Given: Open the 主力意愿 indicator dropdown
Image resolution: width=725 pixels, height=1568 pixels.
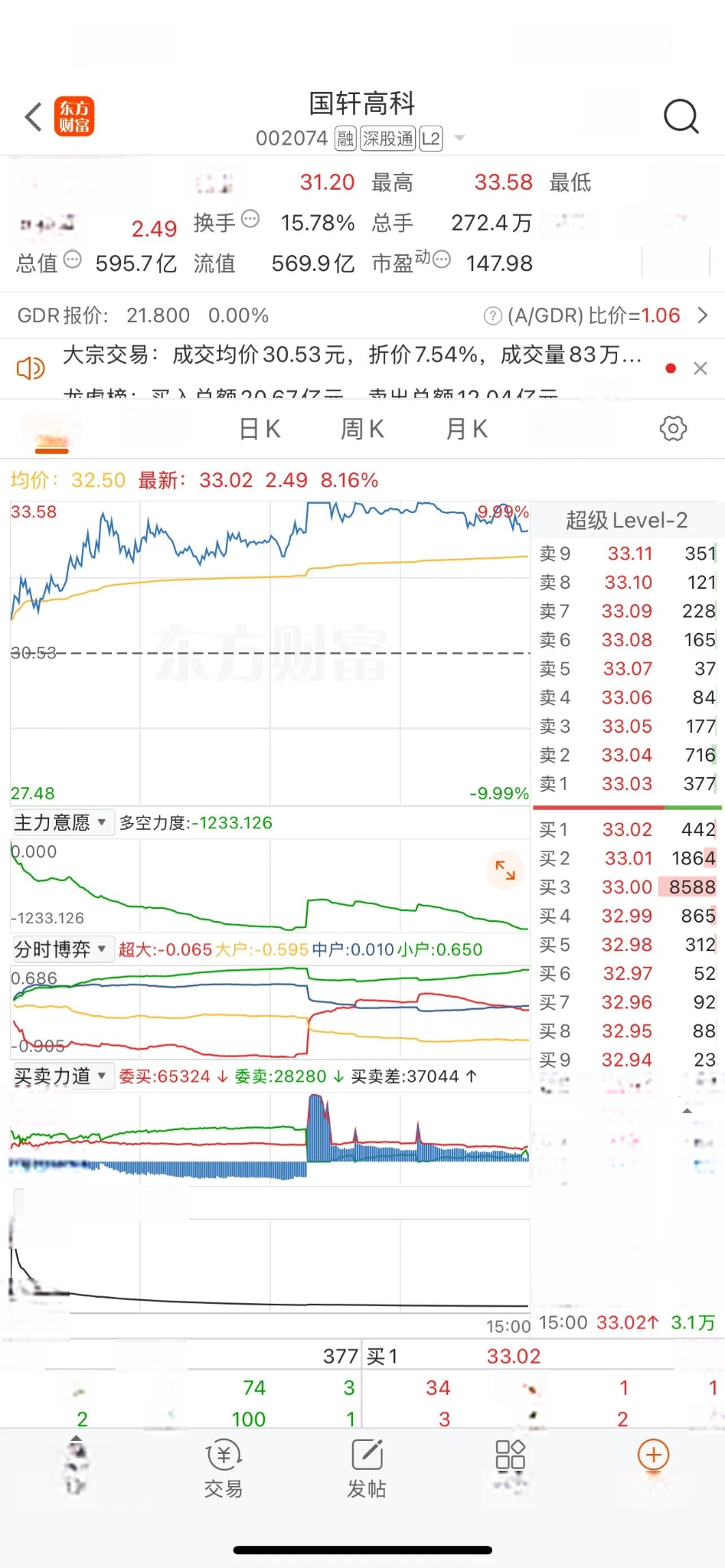Looking at the screenshot, I should 63,822.
